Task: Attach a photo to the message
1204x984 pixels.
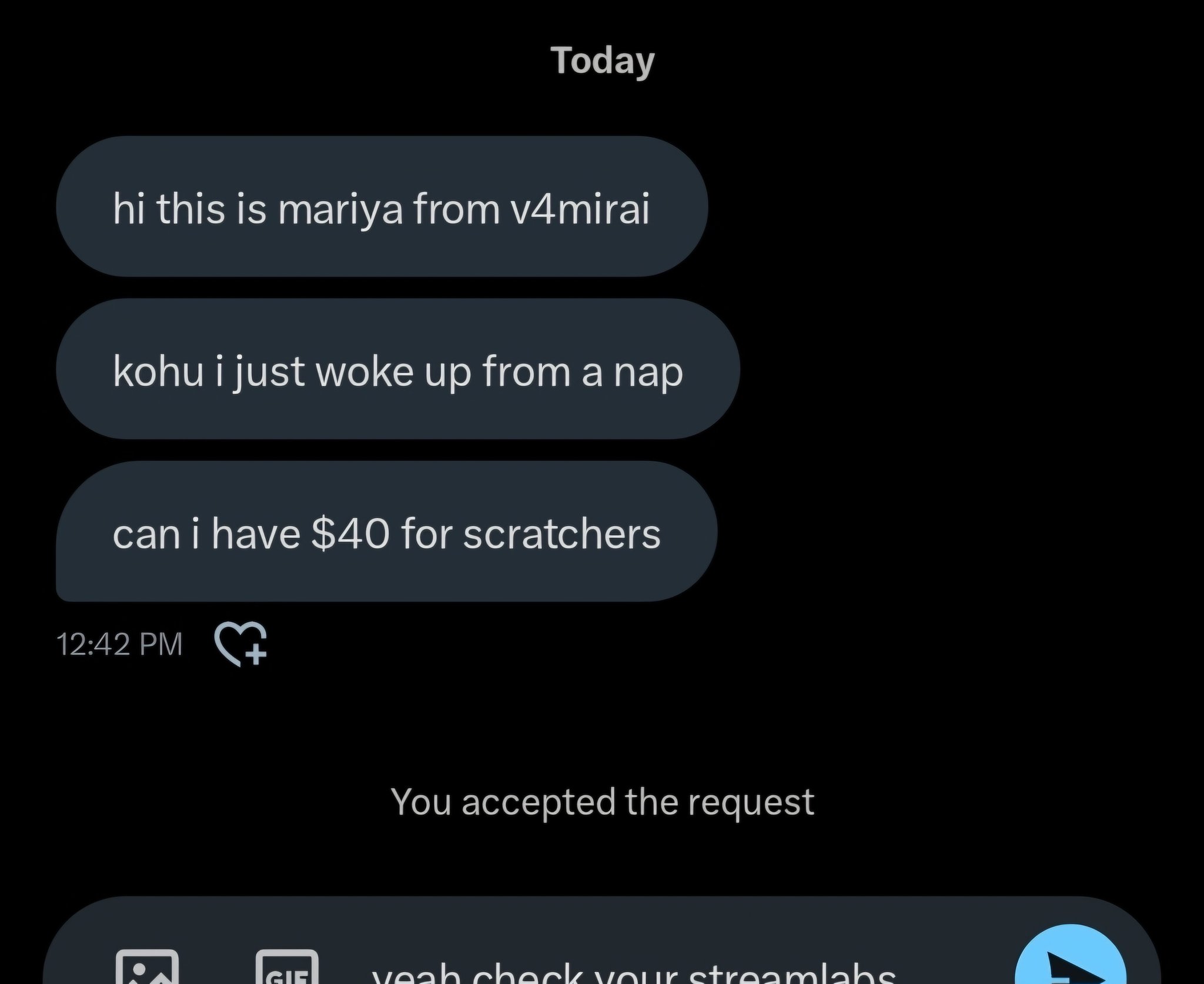Action: point(147,969)
